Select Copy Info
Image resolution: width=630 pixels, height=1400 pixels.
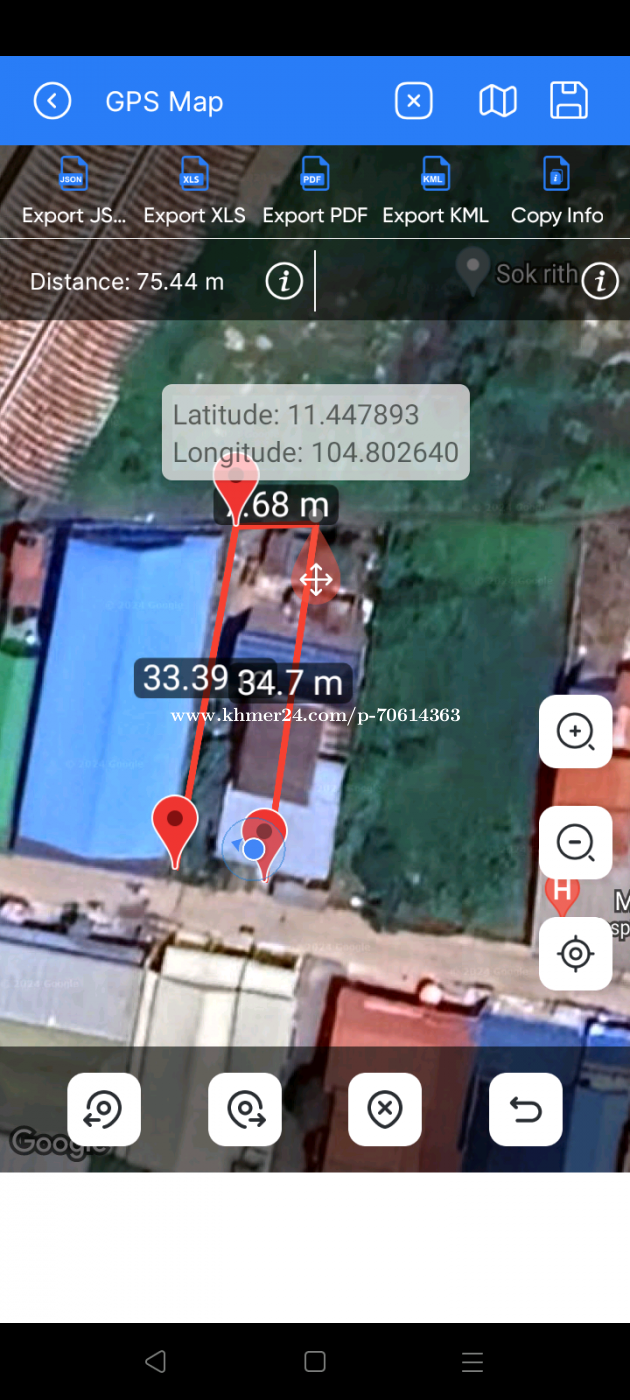click(x=557, y=190)
